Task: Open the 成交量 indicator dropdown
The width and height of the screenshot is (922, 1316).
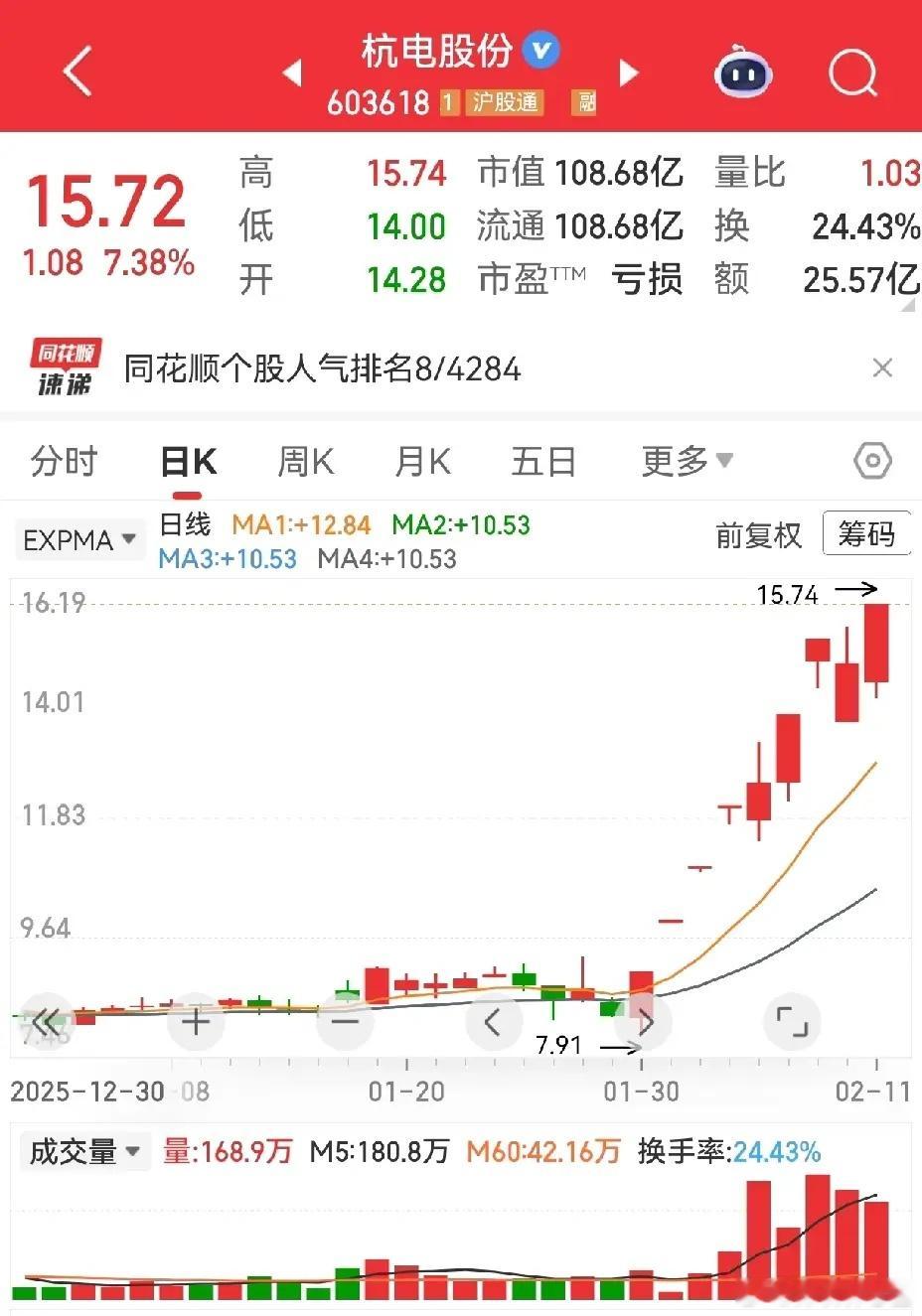Action: [83, 1152]
